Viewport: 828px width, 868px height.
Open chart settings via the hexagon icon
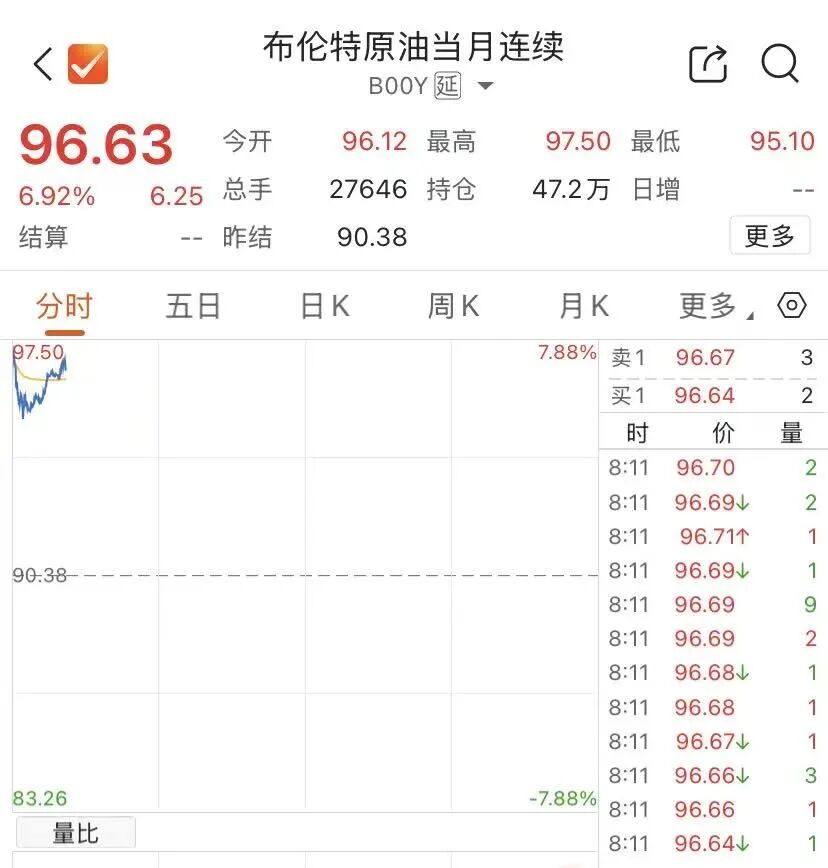792,306
